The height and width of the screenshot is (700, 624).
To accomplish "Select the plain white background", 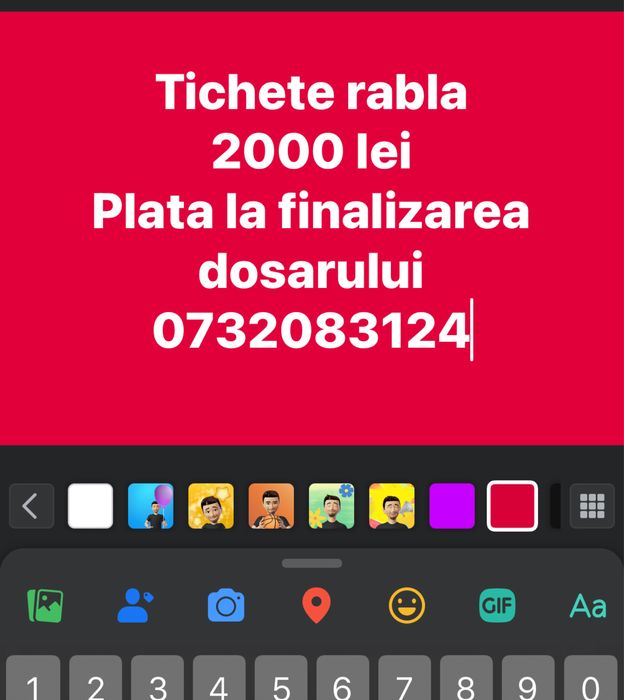I will tap(90, 506).
